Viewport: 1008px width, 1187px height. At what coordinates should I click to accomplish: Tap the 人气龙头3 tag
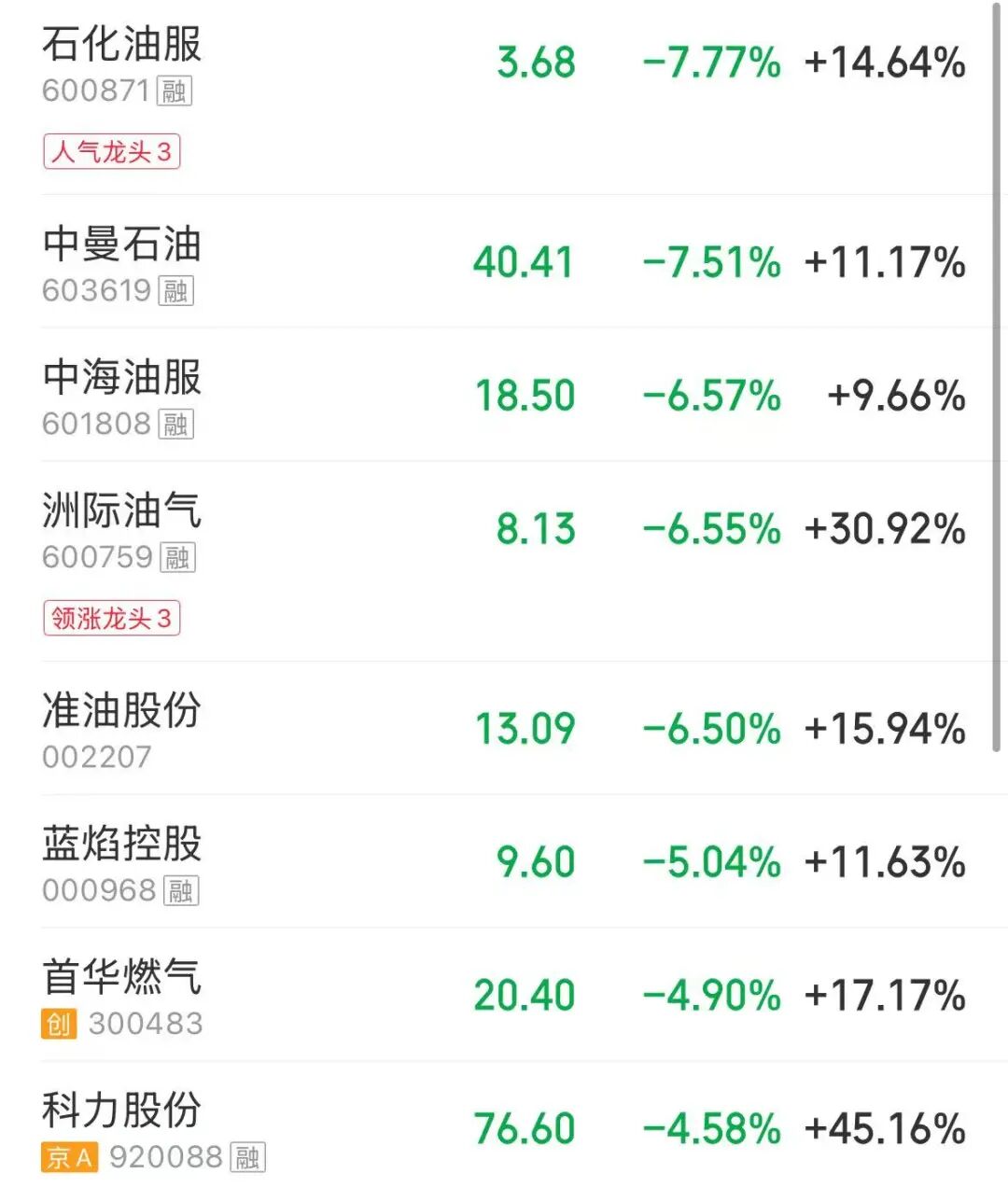(x=111, y=152)
